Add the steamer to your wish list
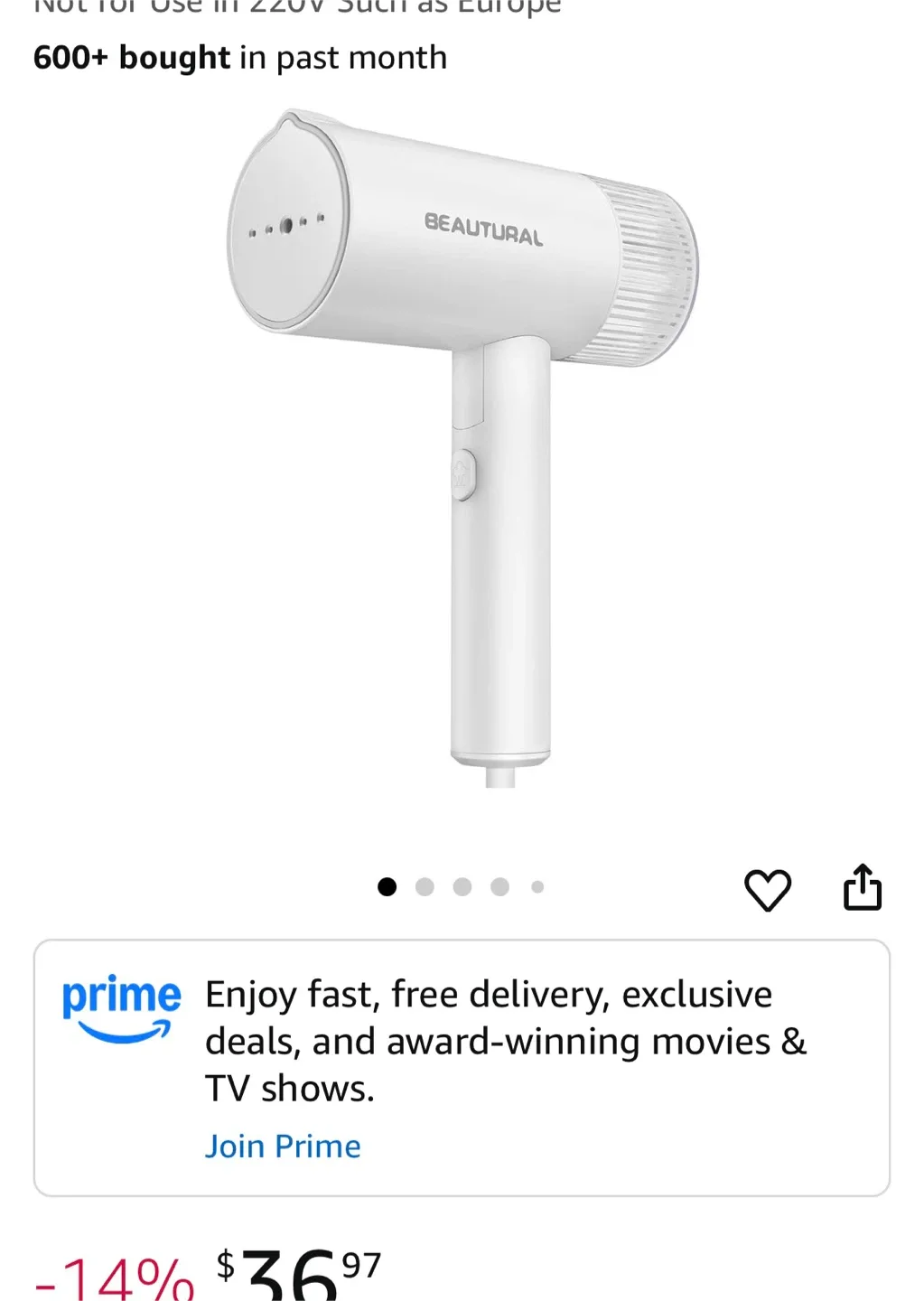This screenshot has width=924, height=1301. (x=767, y=889)
